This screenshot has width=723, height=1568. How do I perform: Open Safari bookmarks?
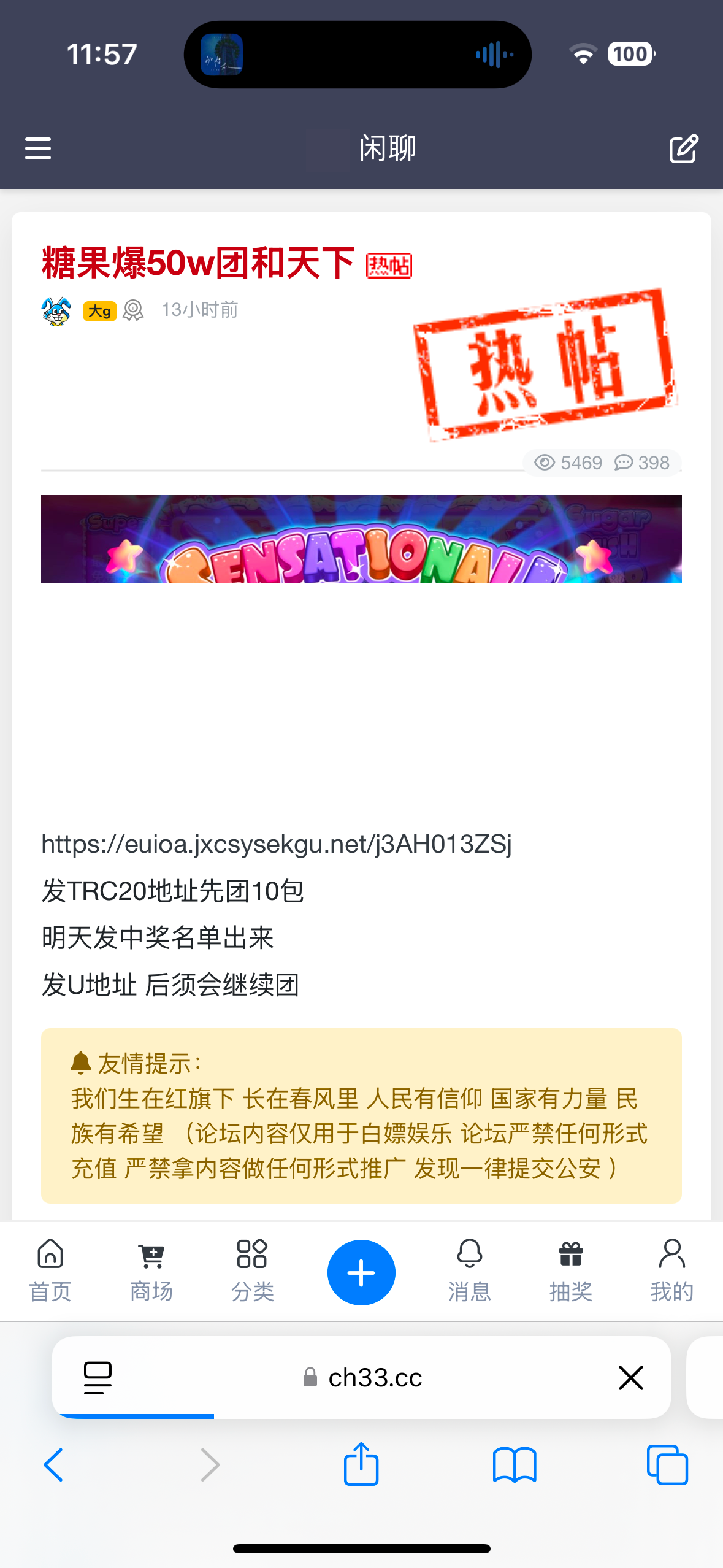point(515,1465)
